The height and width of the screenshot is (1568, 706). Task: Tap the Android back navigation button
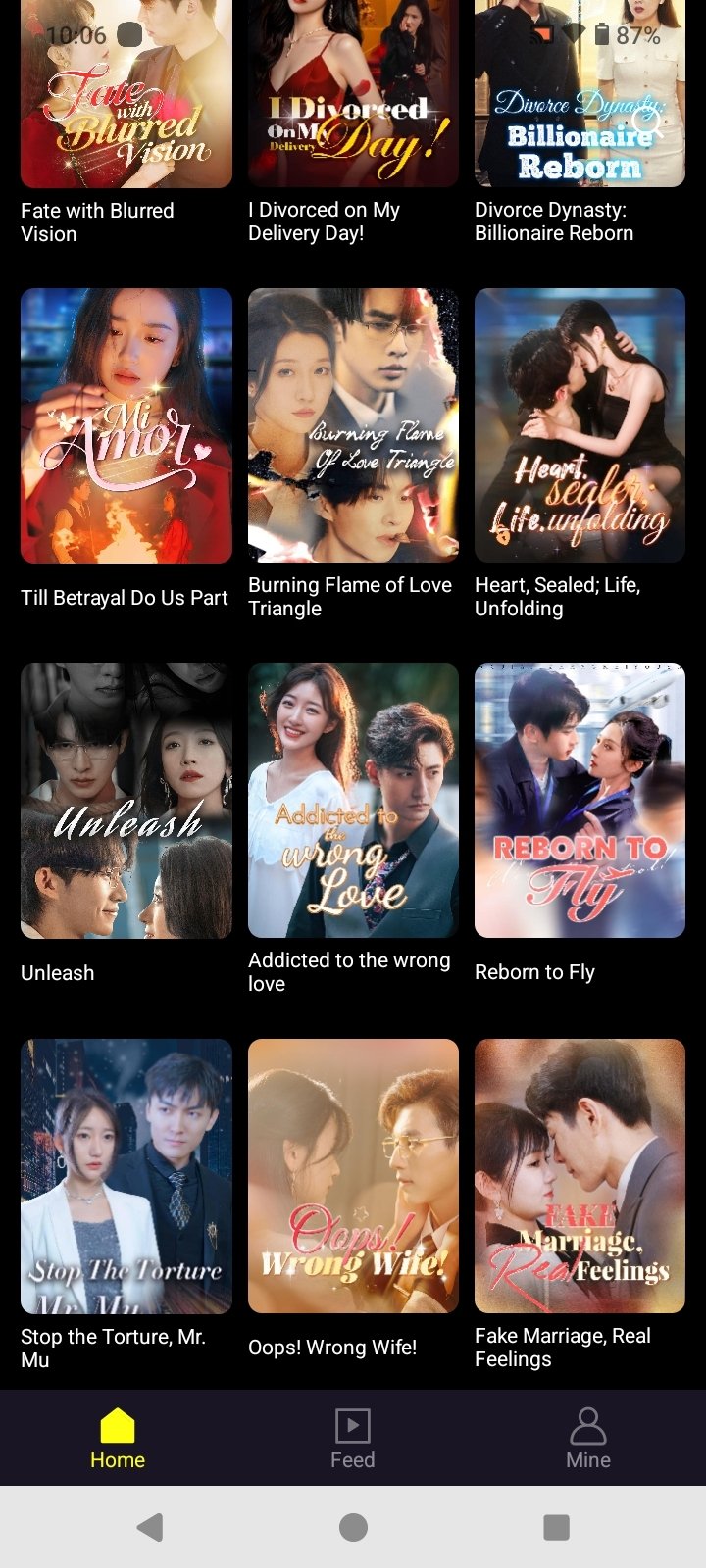(x=149, y=1525)
